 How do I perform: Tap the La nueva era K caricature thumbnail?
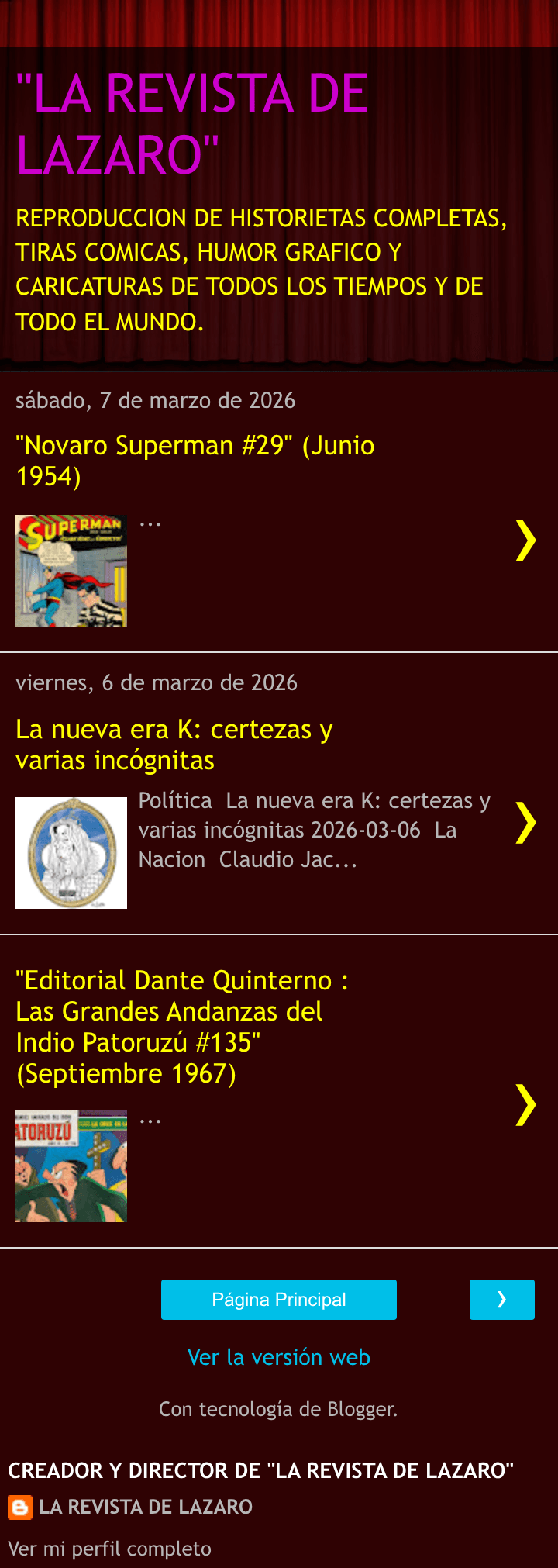point(71,853)
